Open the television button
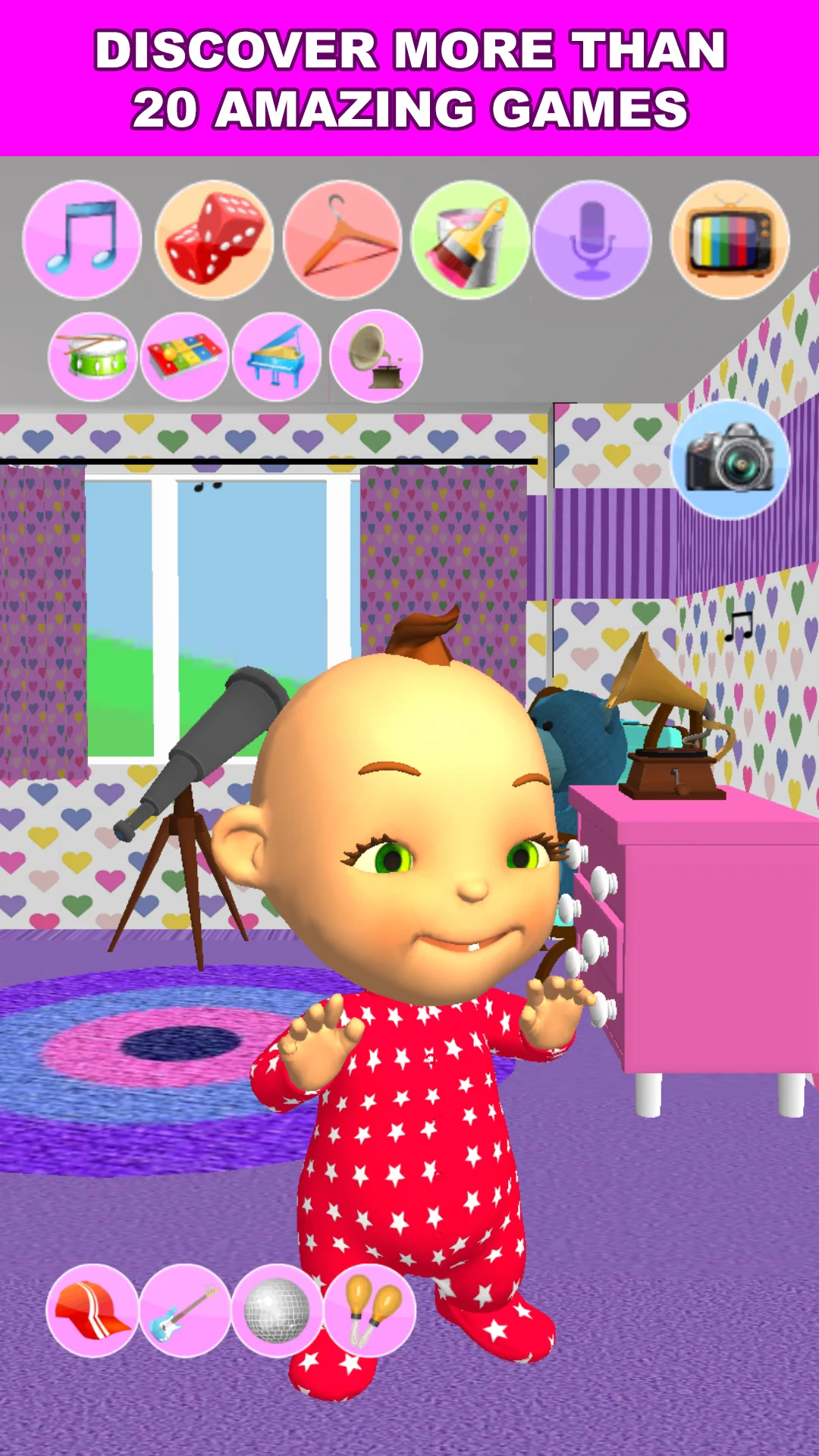This screenshot has height=1456, width=819. tap(730, 240)
